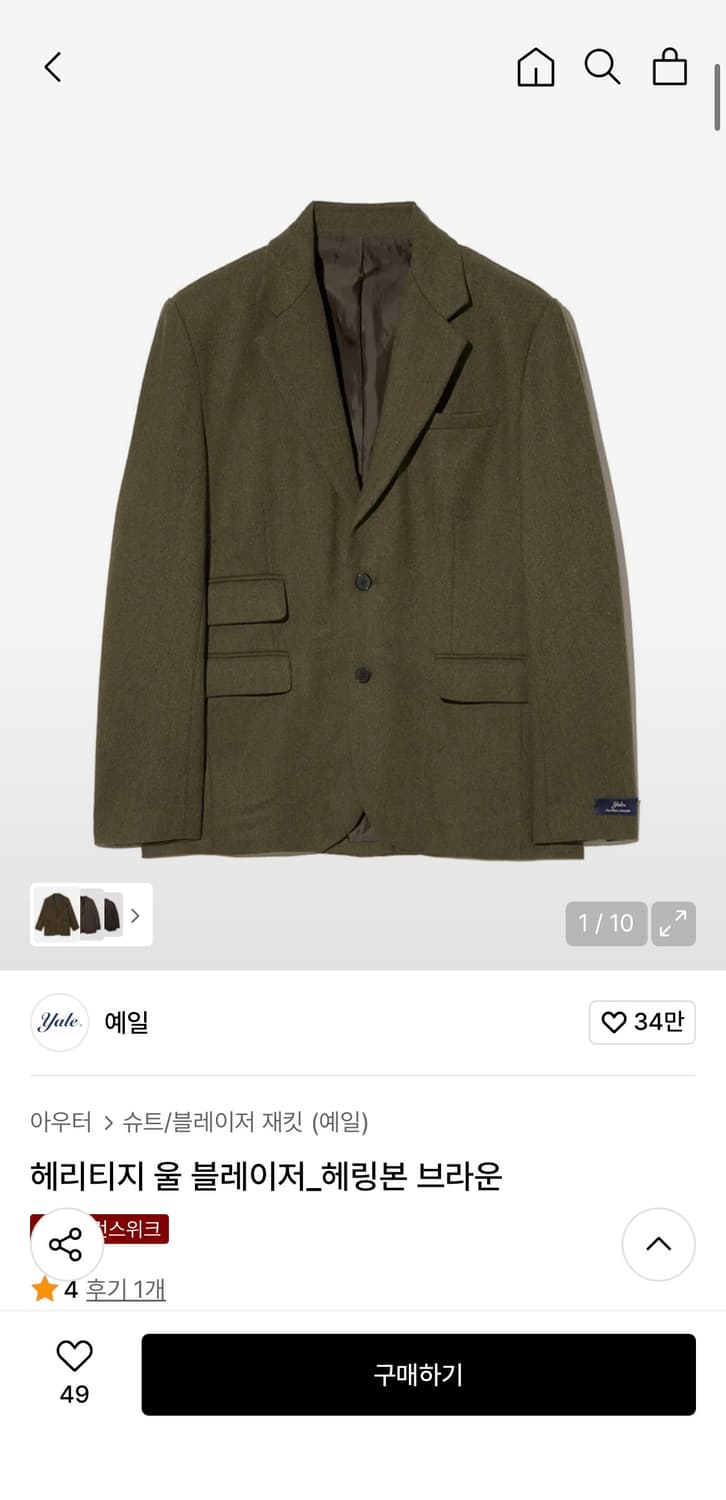Open product search with magnifier icon
The width and height of the screenshot is (726, 1500).
[x=602, y=68]
